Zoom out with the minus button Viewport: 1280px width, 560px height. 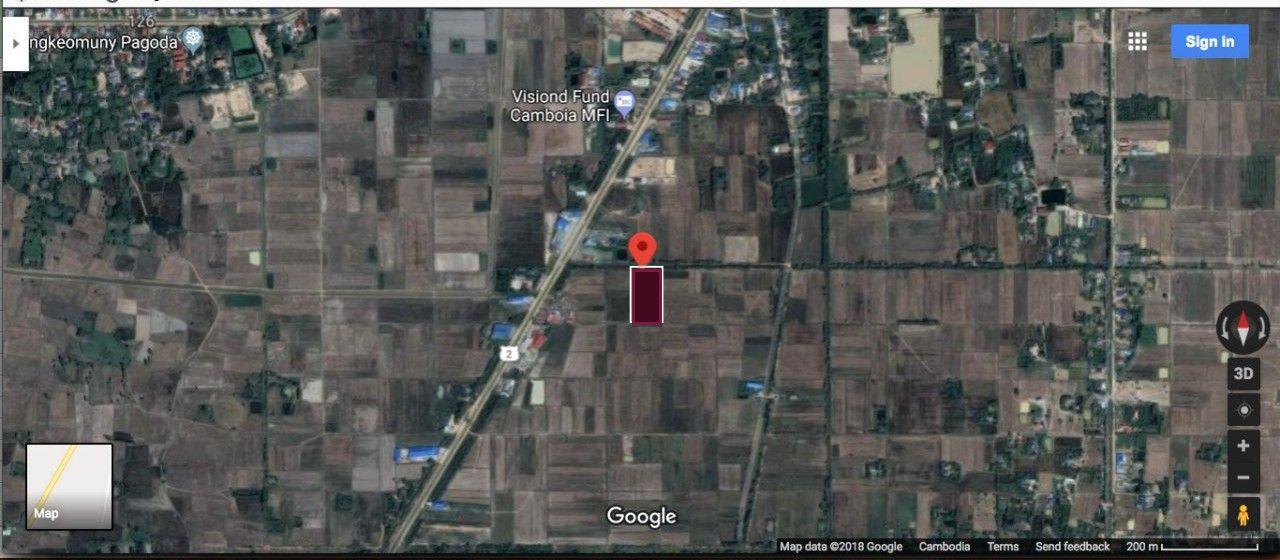pos(1243,478)
